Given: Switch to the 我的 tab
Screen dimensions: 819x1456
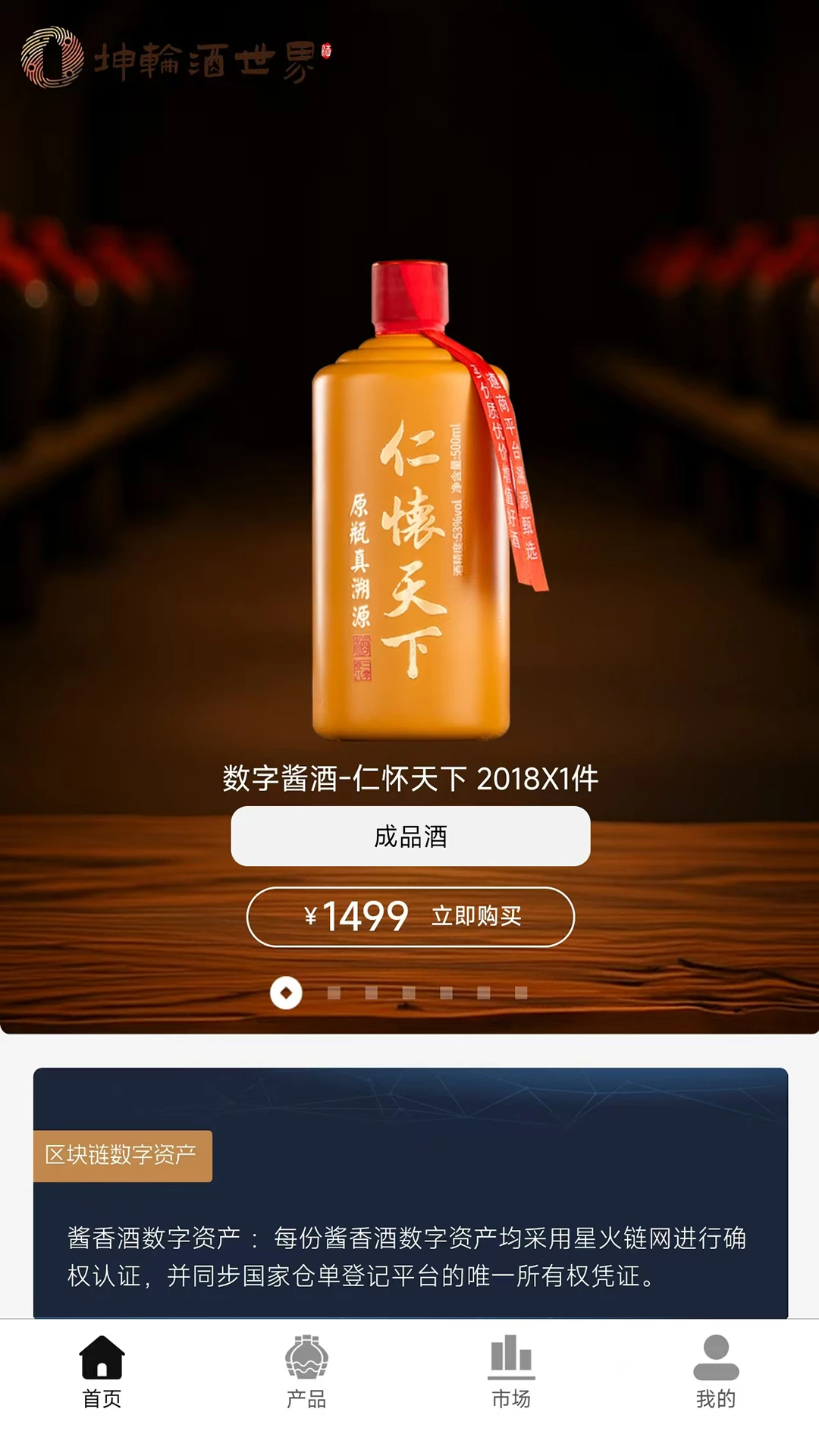Looking at the screenshot, I should click(716, 1373).
